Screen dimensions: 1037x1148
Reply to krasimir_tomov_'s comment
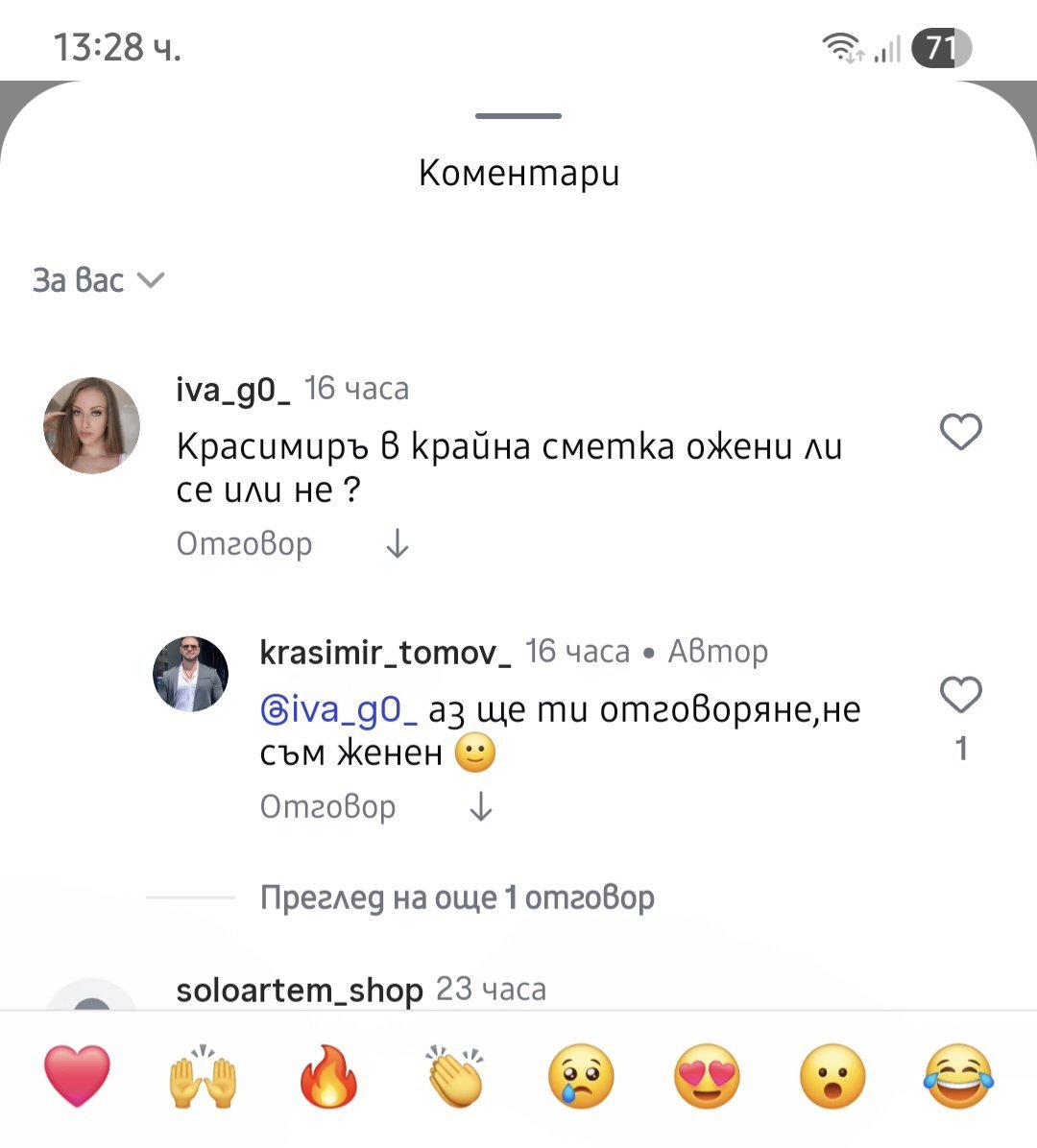tap(327, 807)
